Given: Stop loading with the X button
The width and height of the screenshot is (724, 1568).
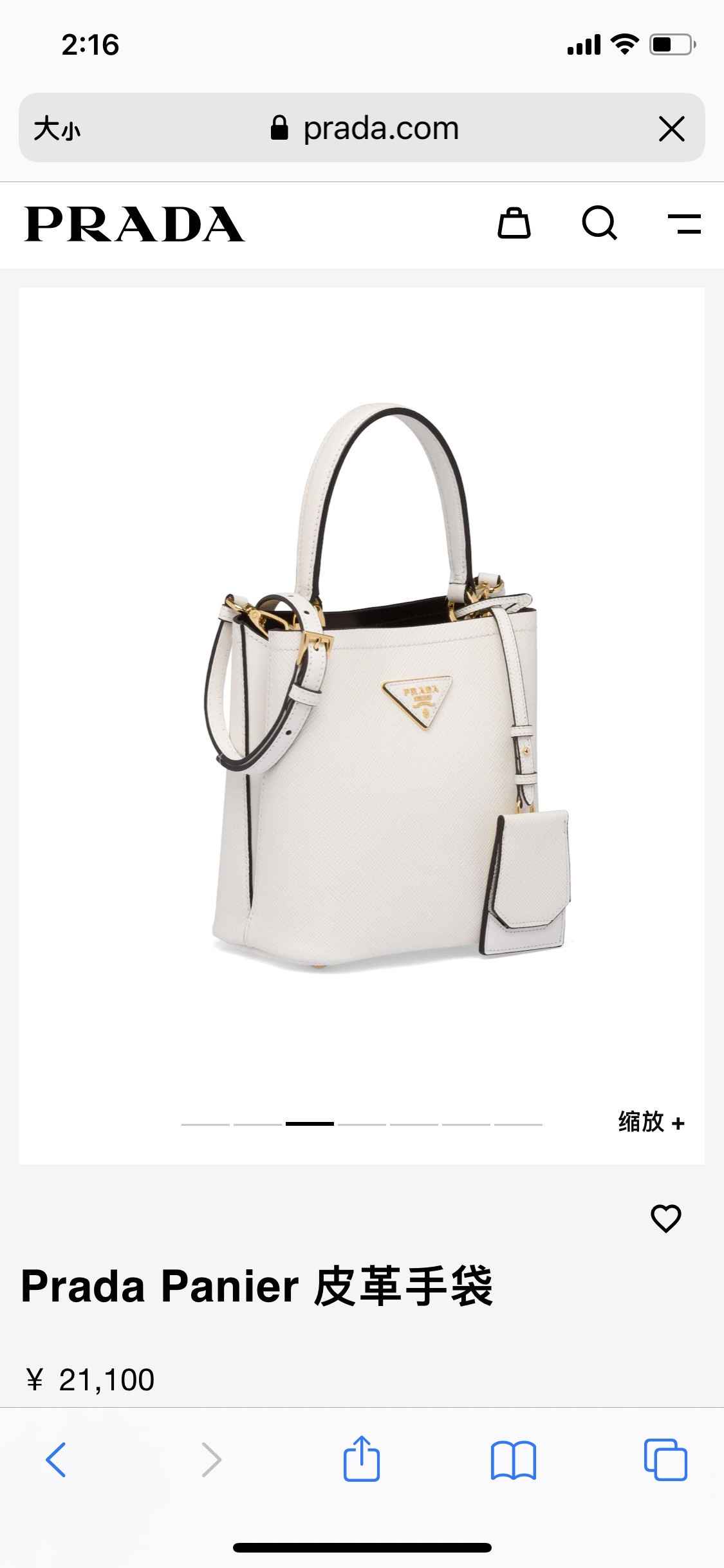Looking at the screenshot, I should pos(672,129).
